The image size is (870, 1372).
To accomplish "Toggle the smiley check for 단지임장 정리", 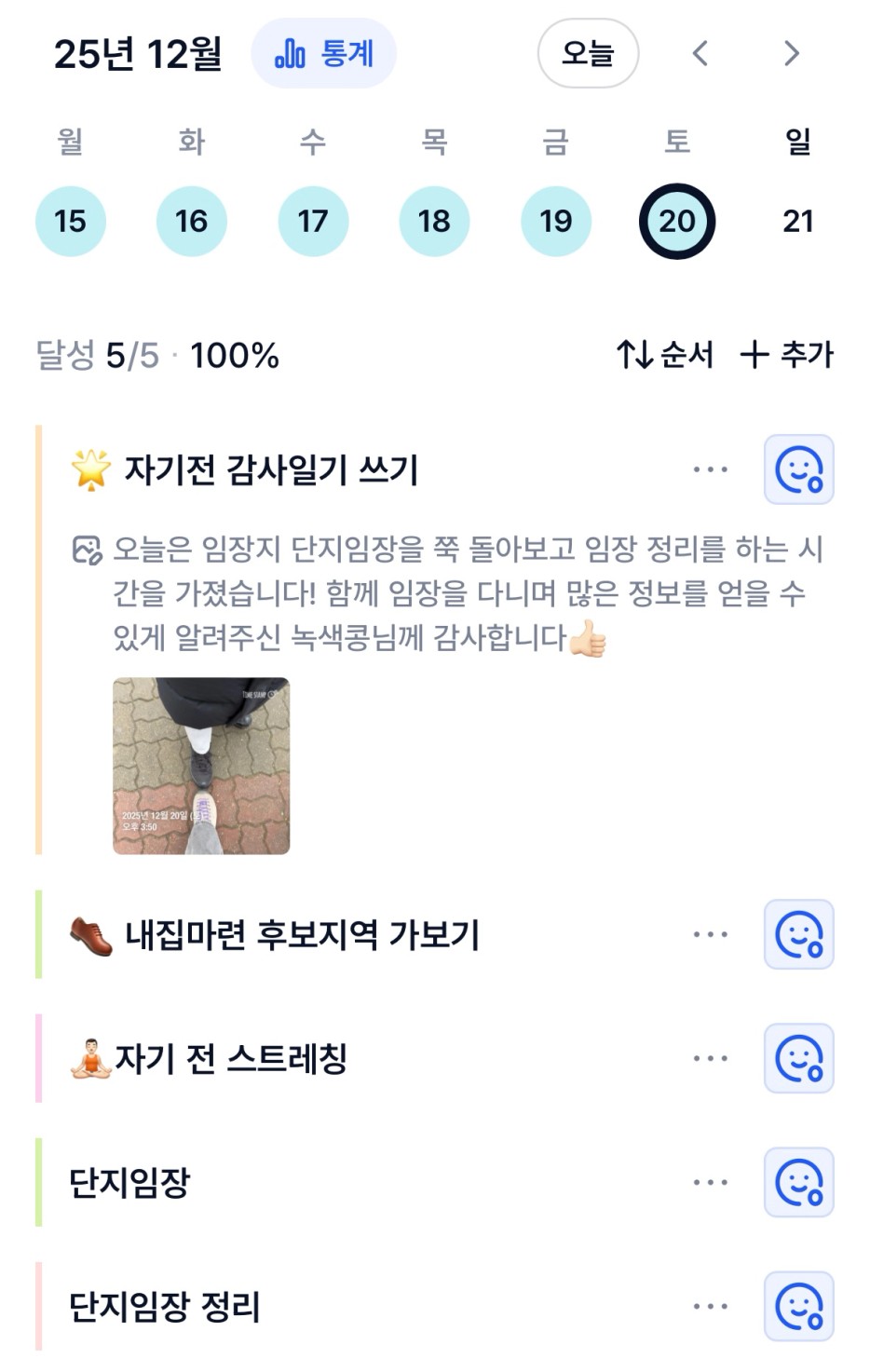I will tap(798, 1307).
